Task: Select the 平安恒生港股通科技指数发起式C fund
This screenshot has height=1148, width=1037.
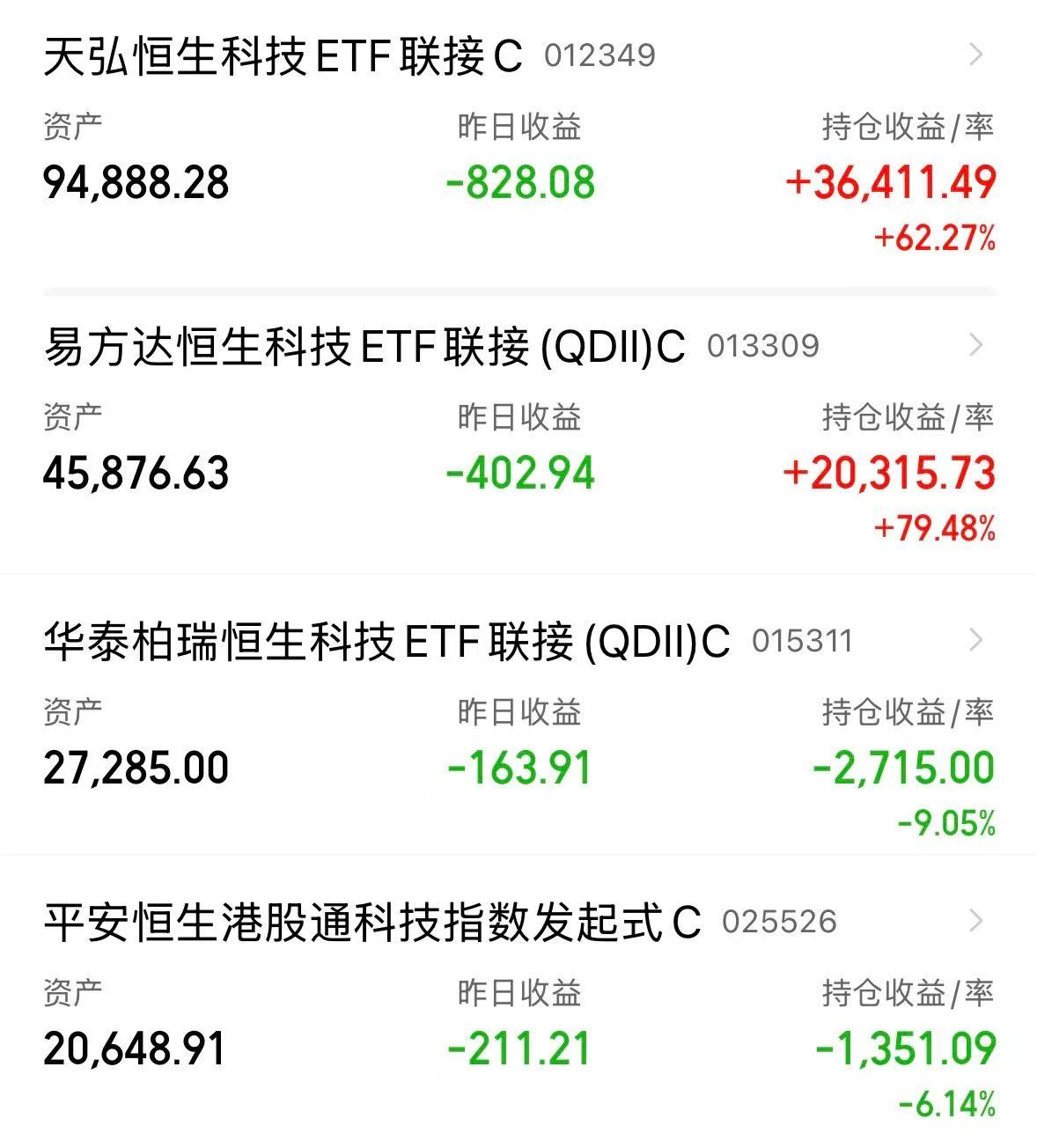Action: [x=371, y=923]
